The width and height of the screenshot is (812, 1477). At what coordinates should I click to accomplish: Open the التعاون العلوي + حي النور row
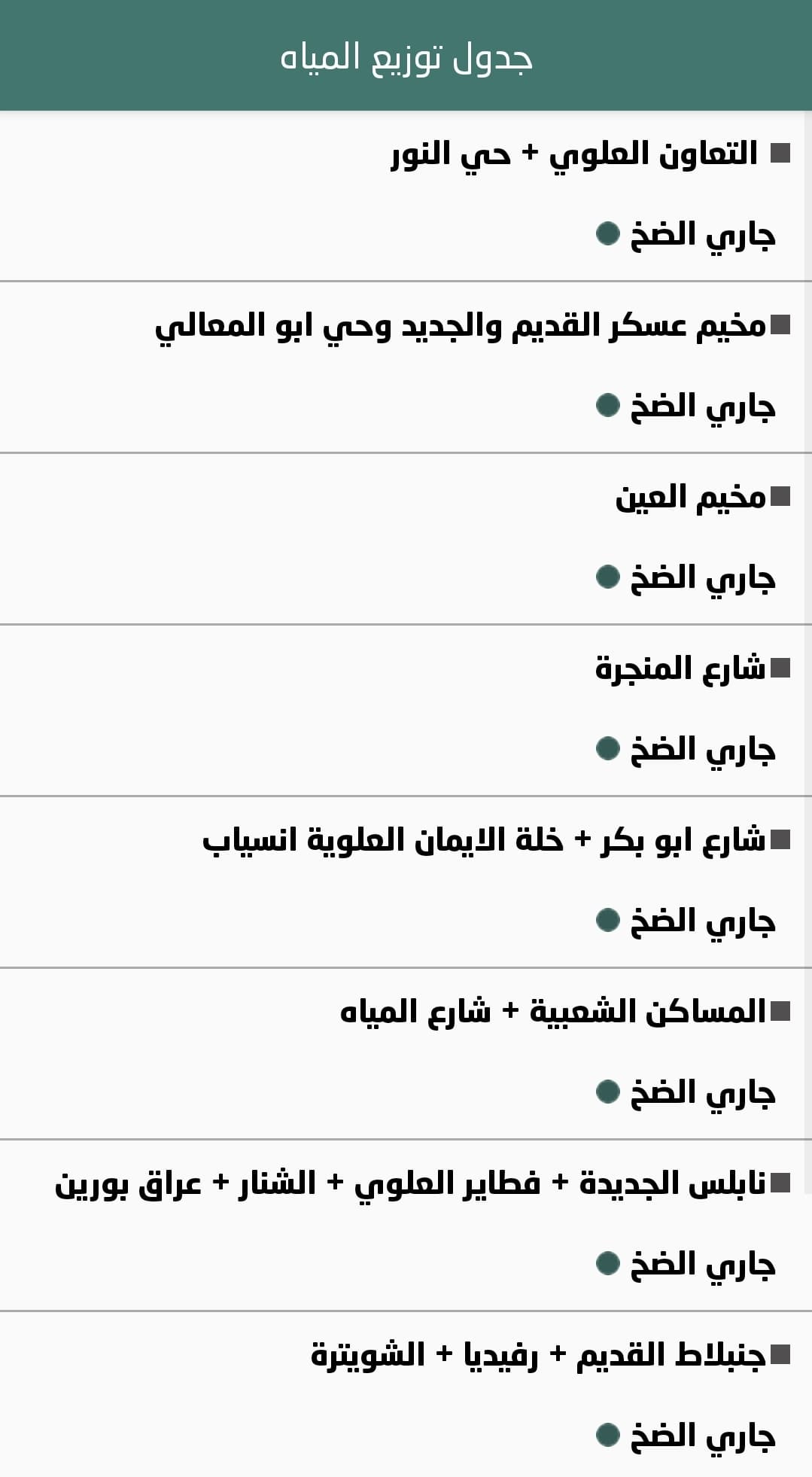pyautogui.click(x=406, y=196)
